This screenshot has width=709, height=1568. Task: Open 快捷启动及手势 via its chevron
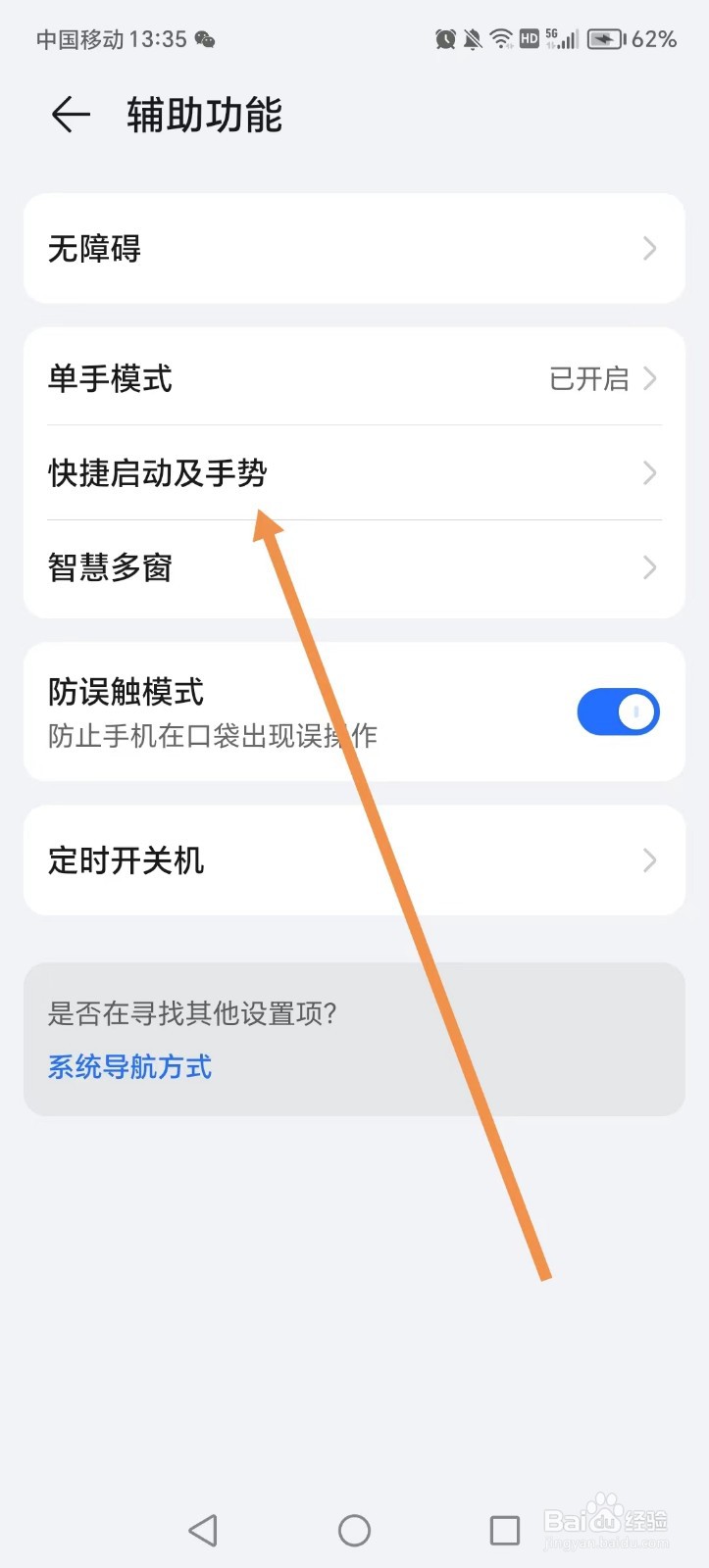[x=648, y=473]
